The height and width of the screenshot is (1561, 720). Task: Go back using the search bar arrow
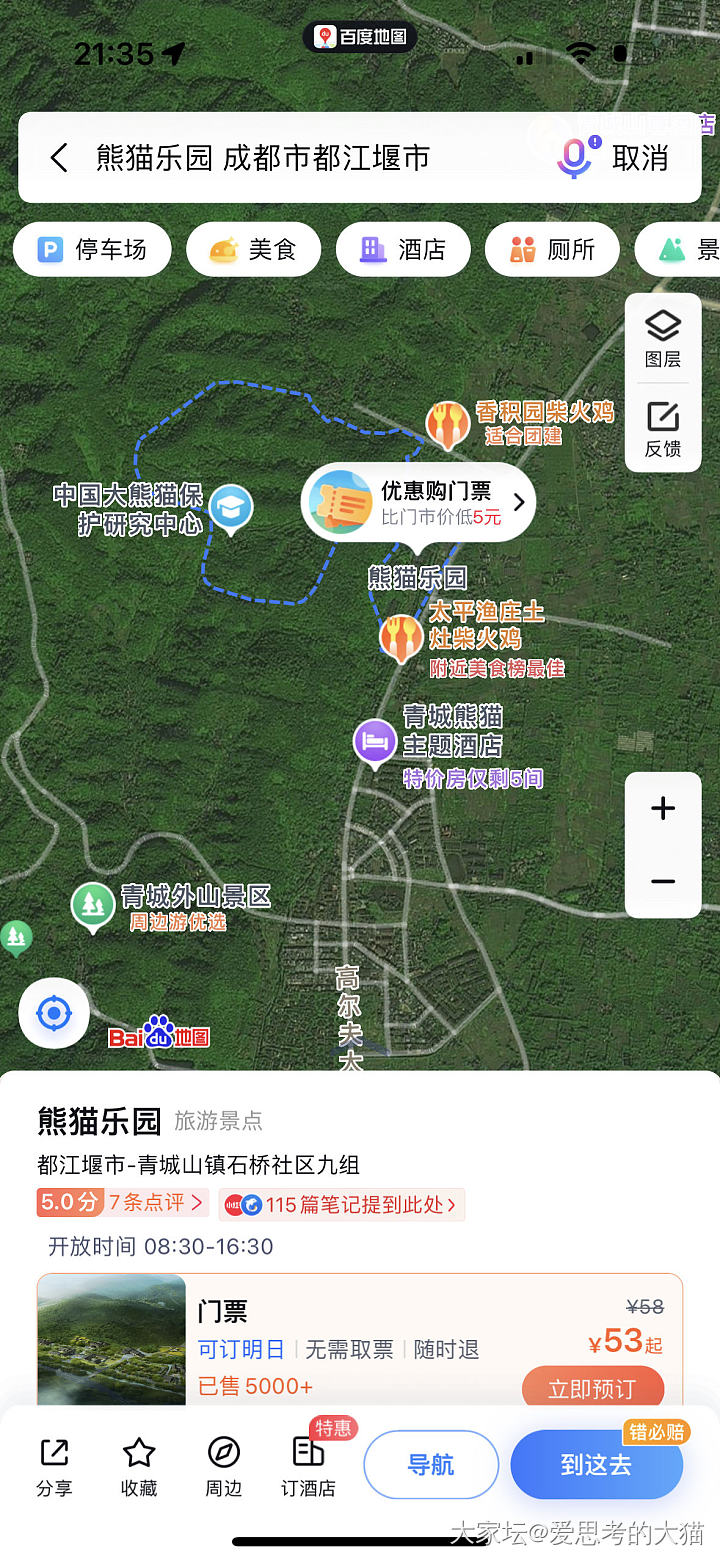[x=59, y=158]
